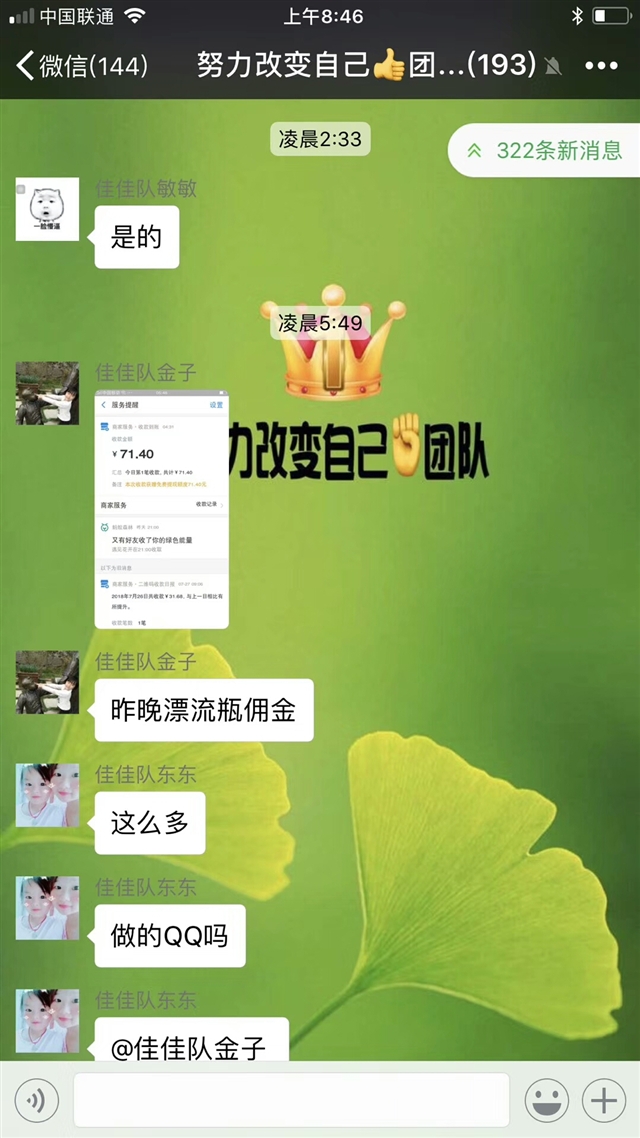640x1138 pixels.
Task: Go back to the 微信 chat list
Action: [82, 65]
